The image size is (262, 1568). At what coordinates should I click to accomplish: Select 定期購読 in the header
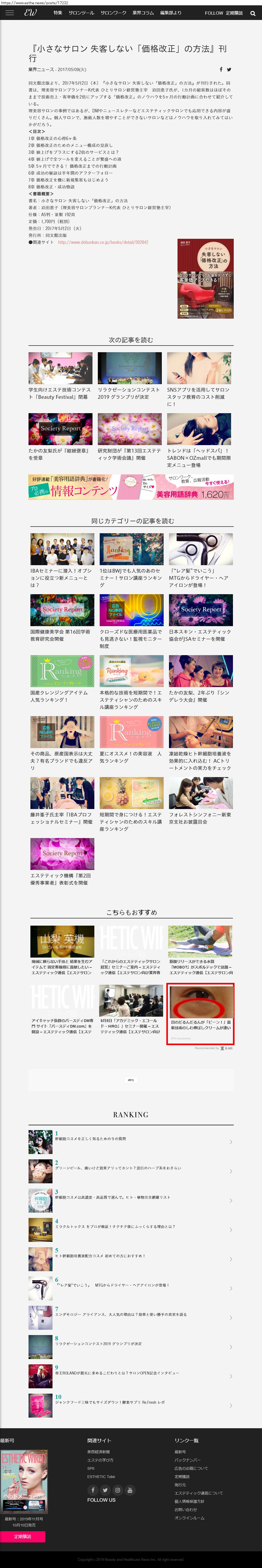tap(234, 13)
